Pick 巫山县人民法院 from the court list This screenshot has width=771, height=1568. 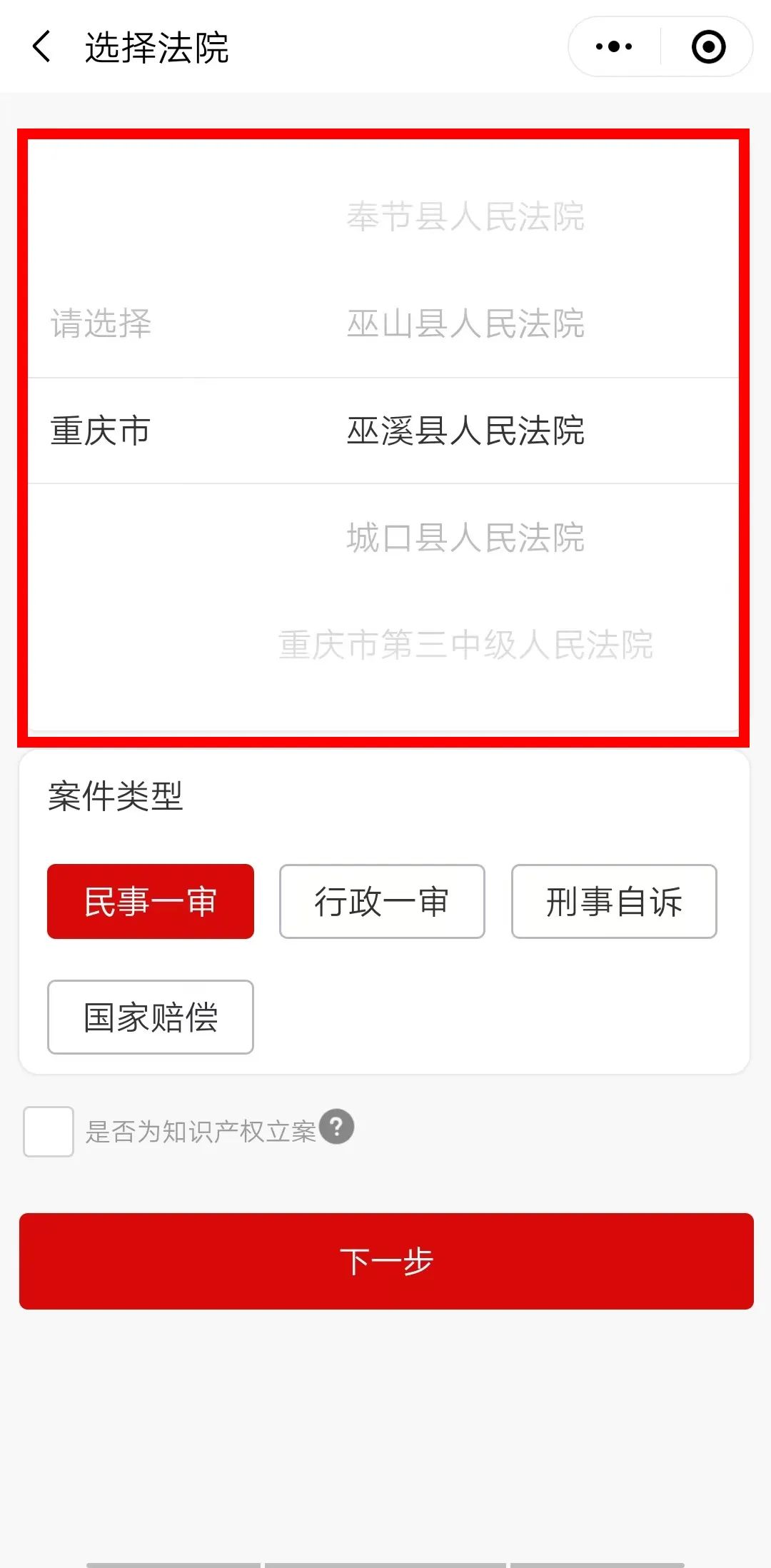pyautogui.click(x=465, y=323)
